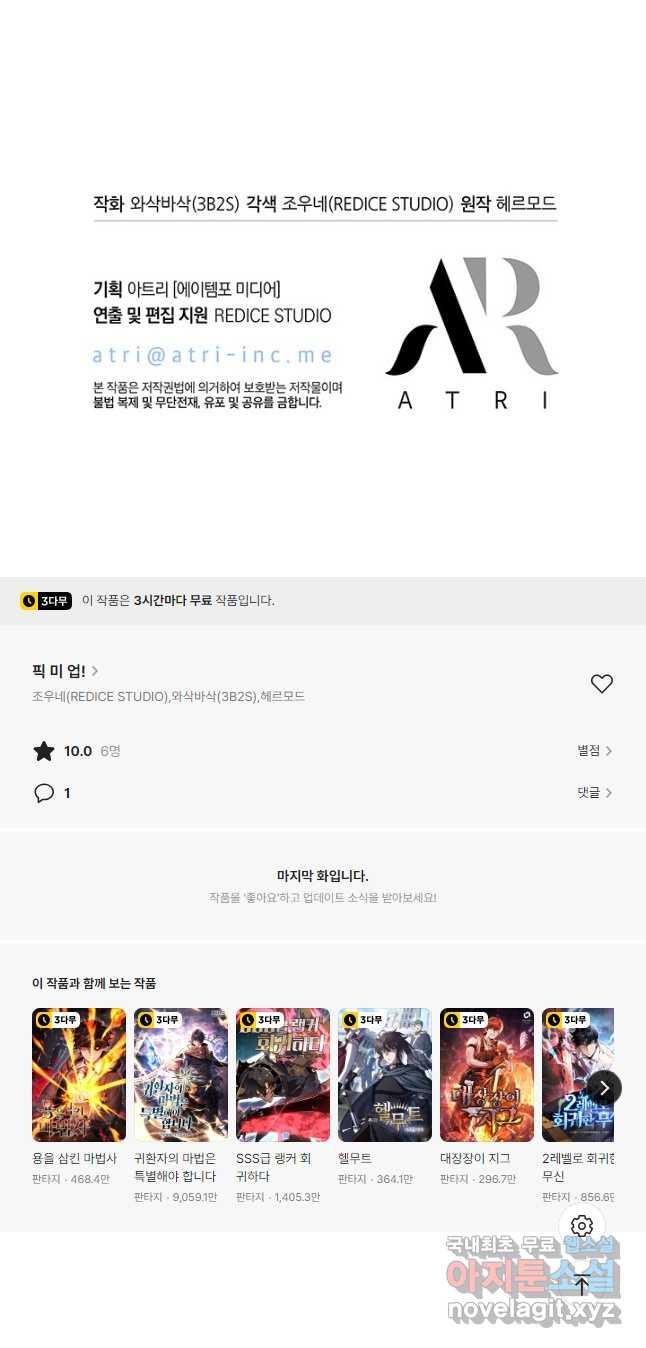Open 귀환자의 마법은 특별해야 합니다 card
Viewport: 646px width, 1348px height.
(181, 1075)
